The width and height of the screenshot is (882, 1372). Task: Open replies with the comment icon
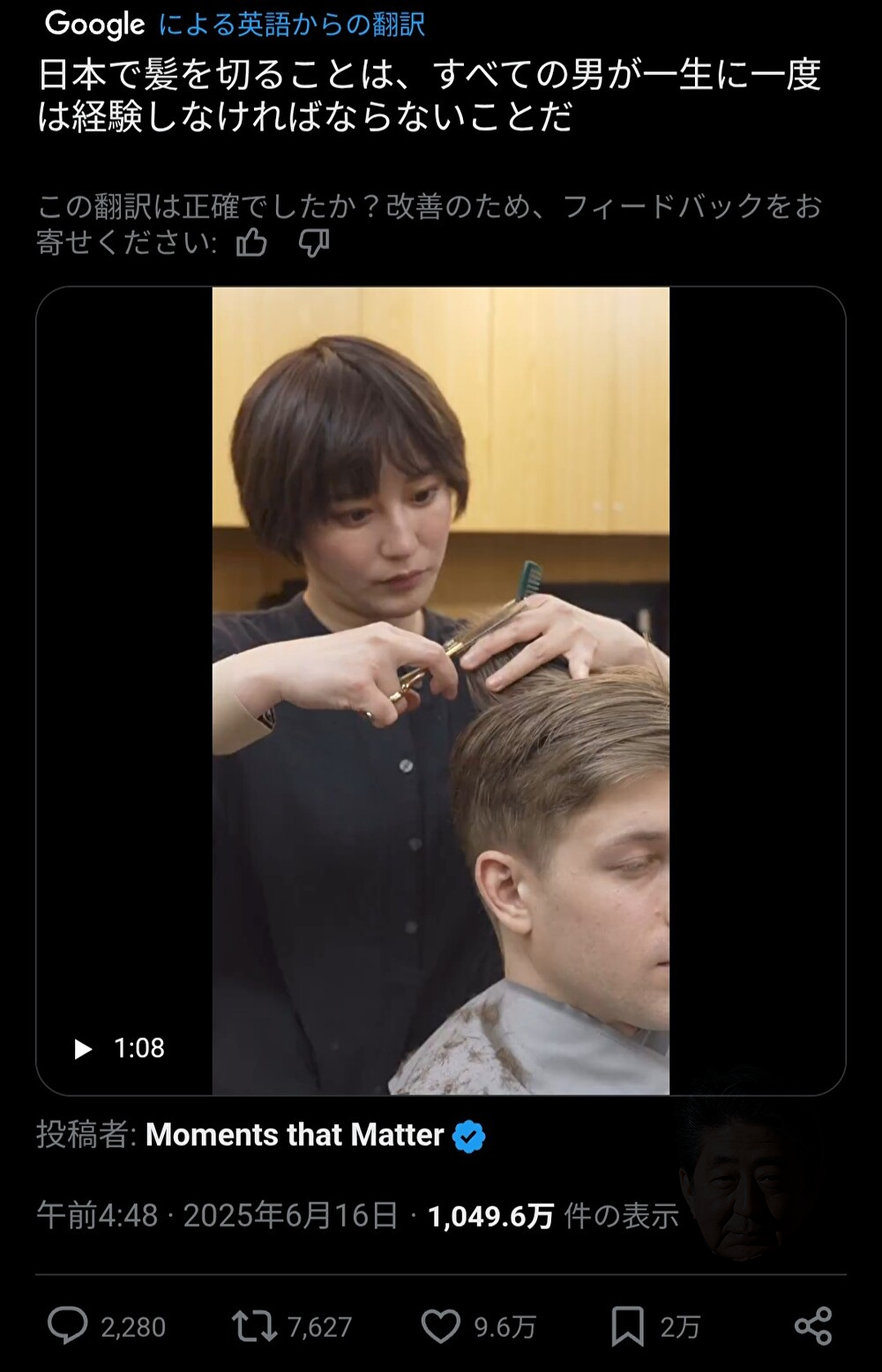tap(67, 1326)
